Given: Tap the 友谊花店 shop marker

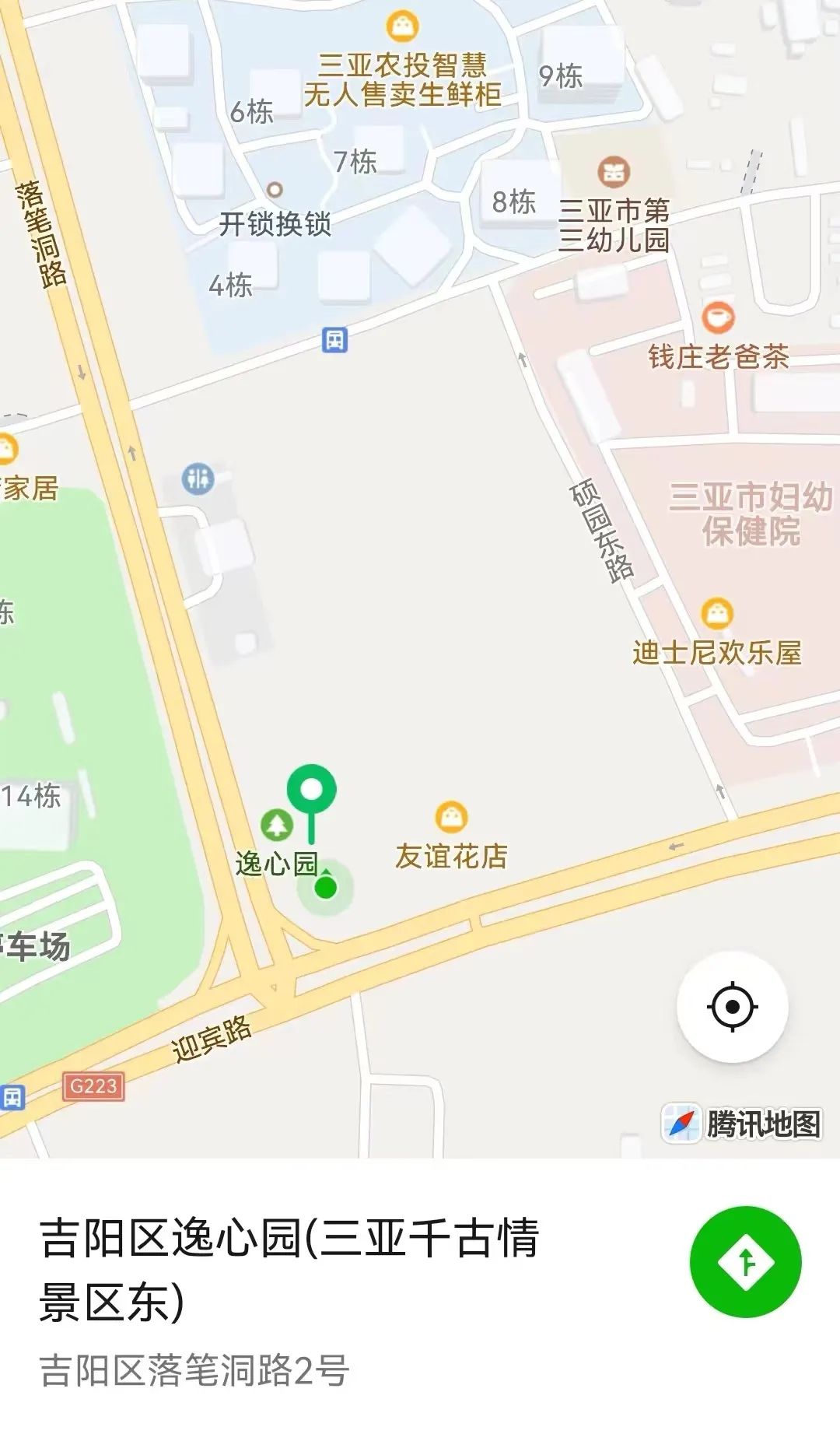Looking at the screenshot, I should pos(451,817).
